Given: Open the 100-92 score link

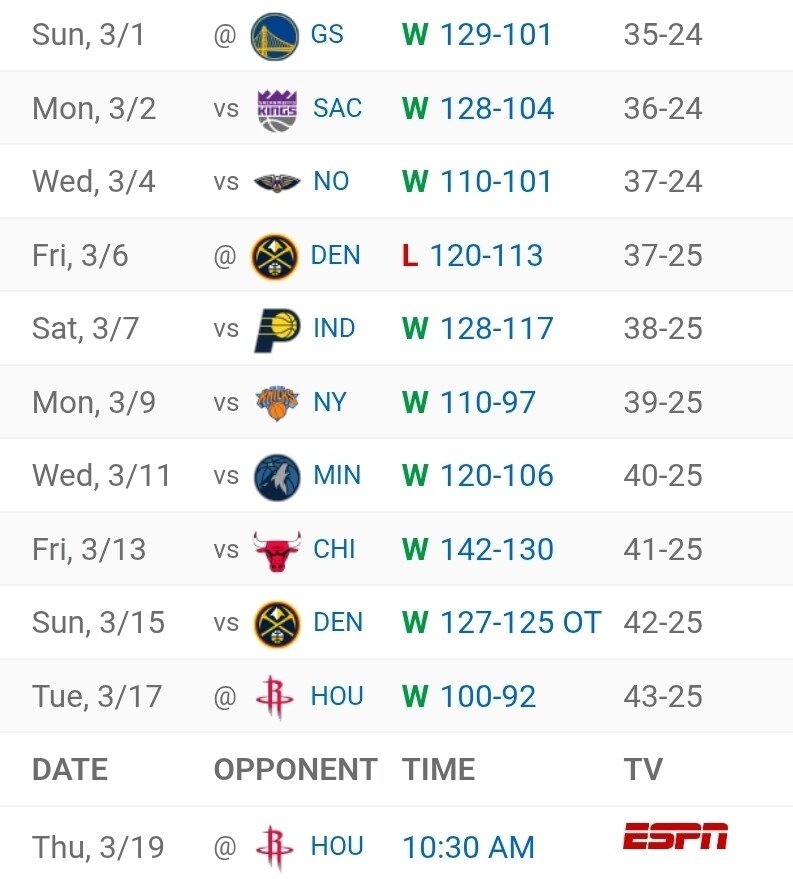Looking at the screenshot, I should (487, 697).
